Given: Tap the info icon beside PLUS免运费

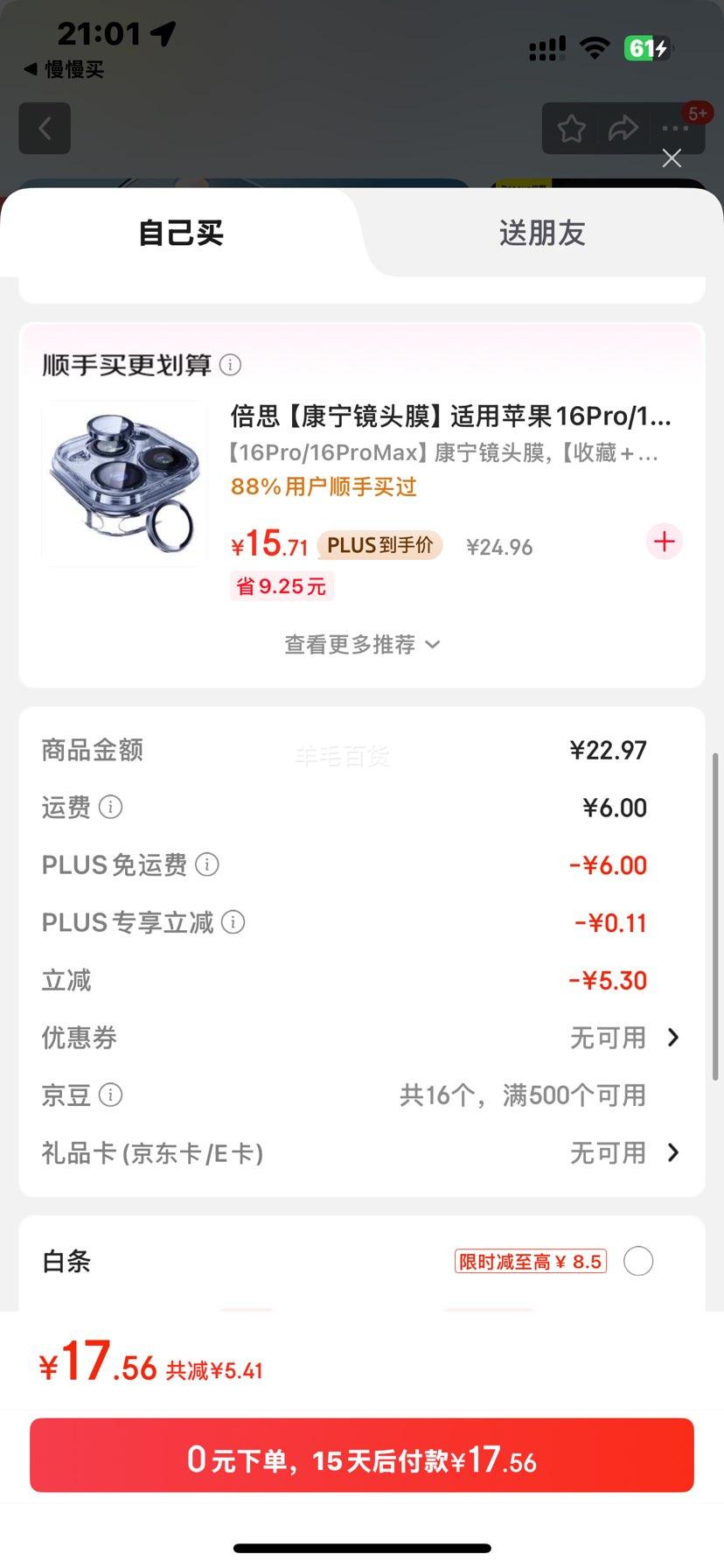Looking at the screenshot, I should tap(206, 864).
